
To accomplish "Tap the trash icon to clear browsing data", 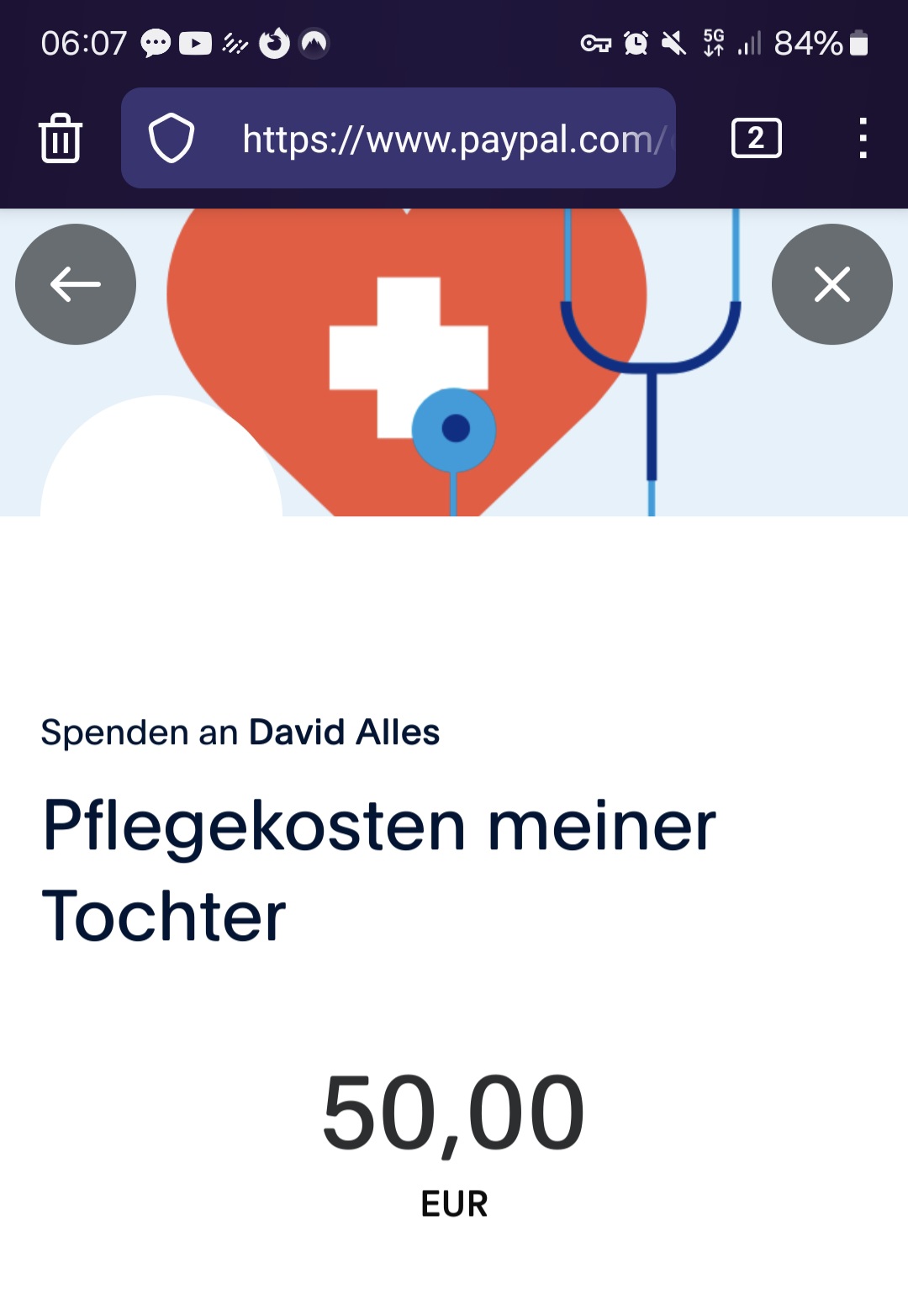I will point(61,138).
